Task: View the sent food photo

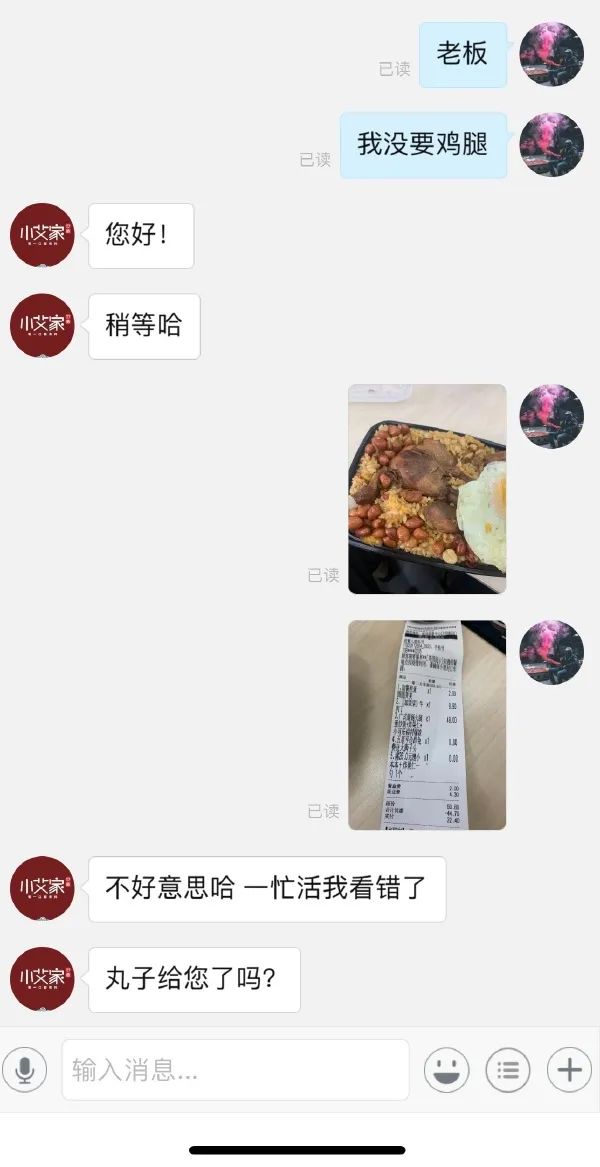Action: tap(427, 489)
